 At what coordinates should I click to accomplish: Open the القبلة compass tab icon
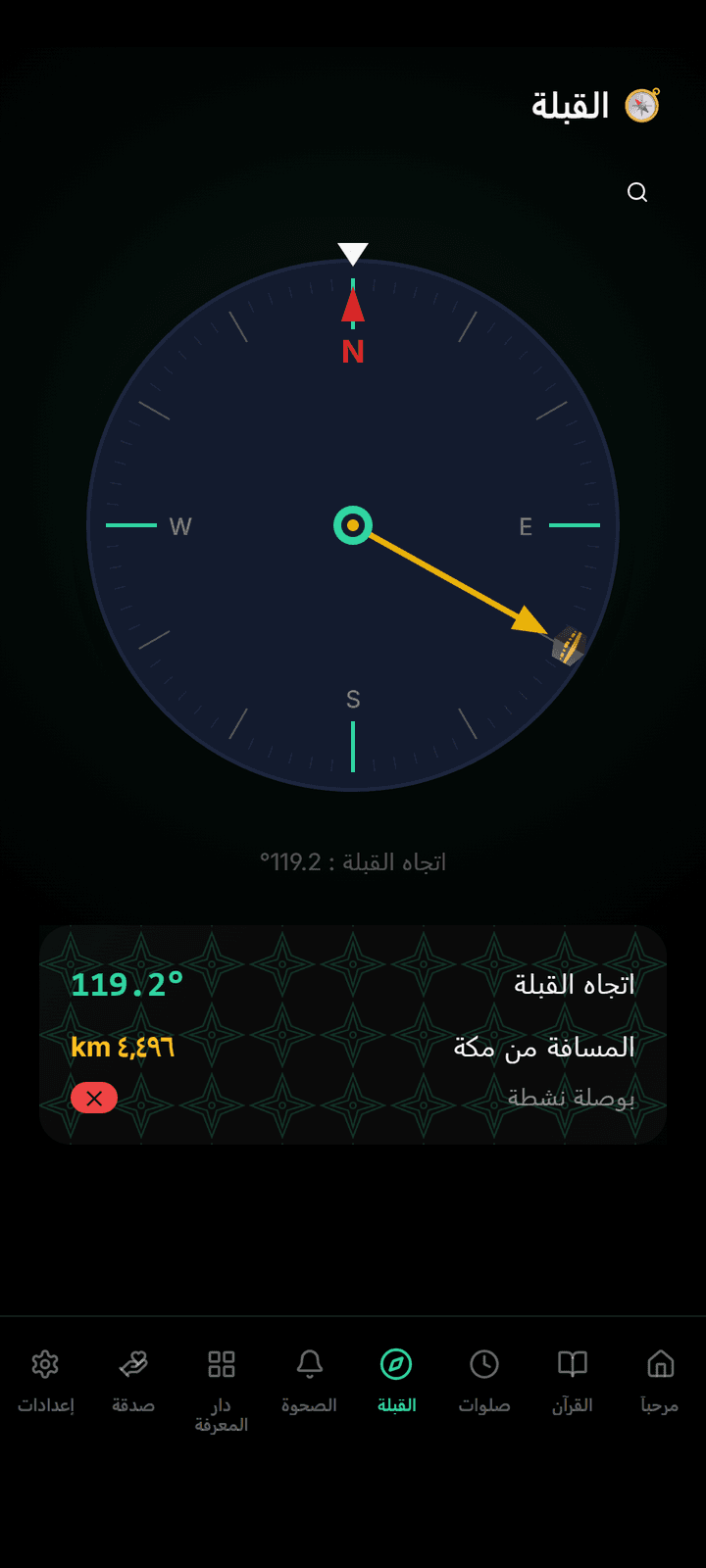click(x=394, y=1363)
